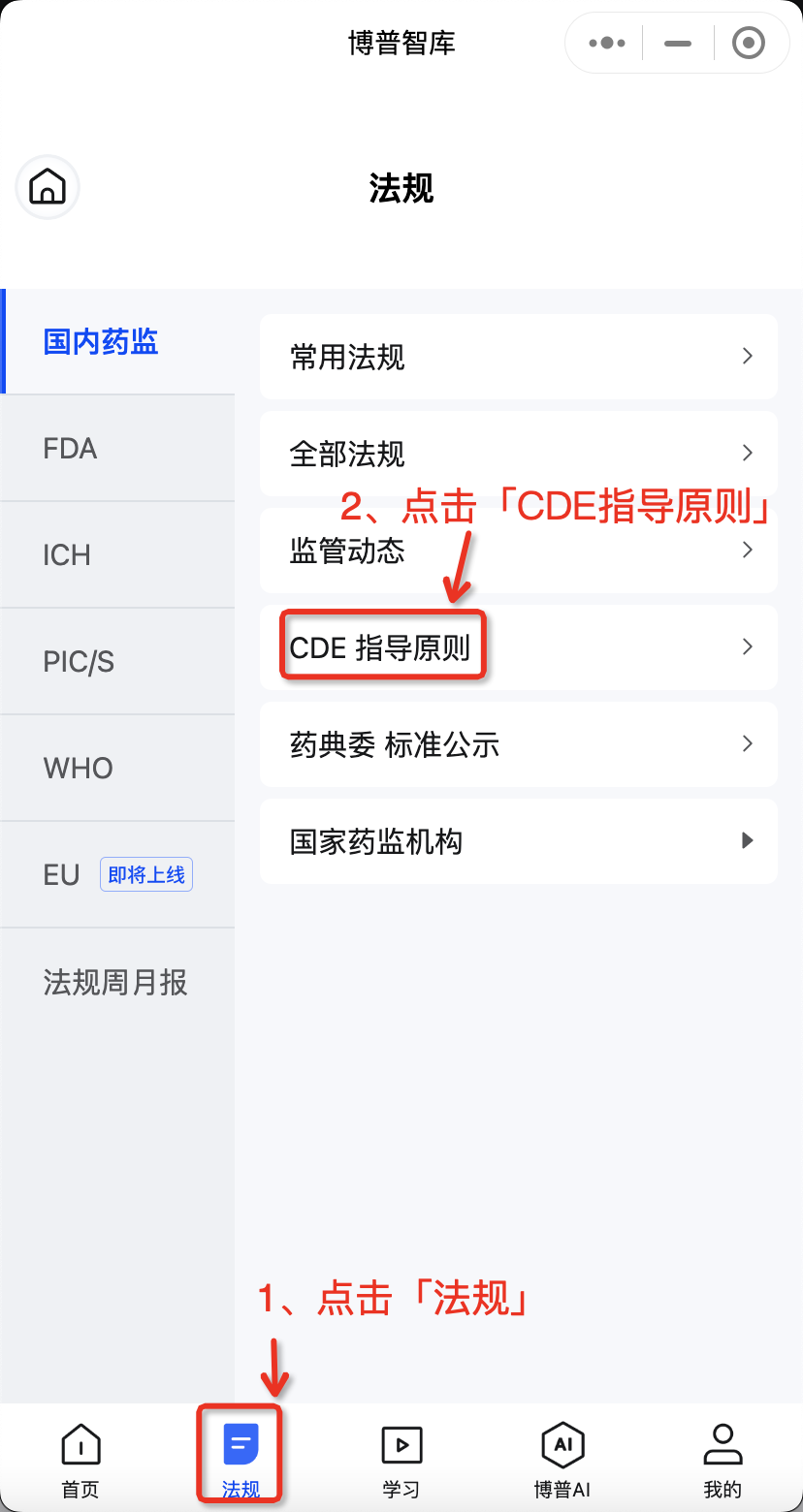Switch to the ICH category
803x1512 pixels.
pyautogui.click(x=117, y=555)
